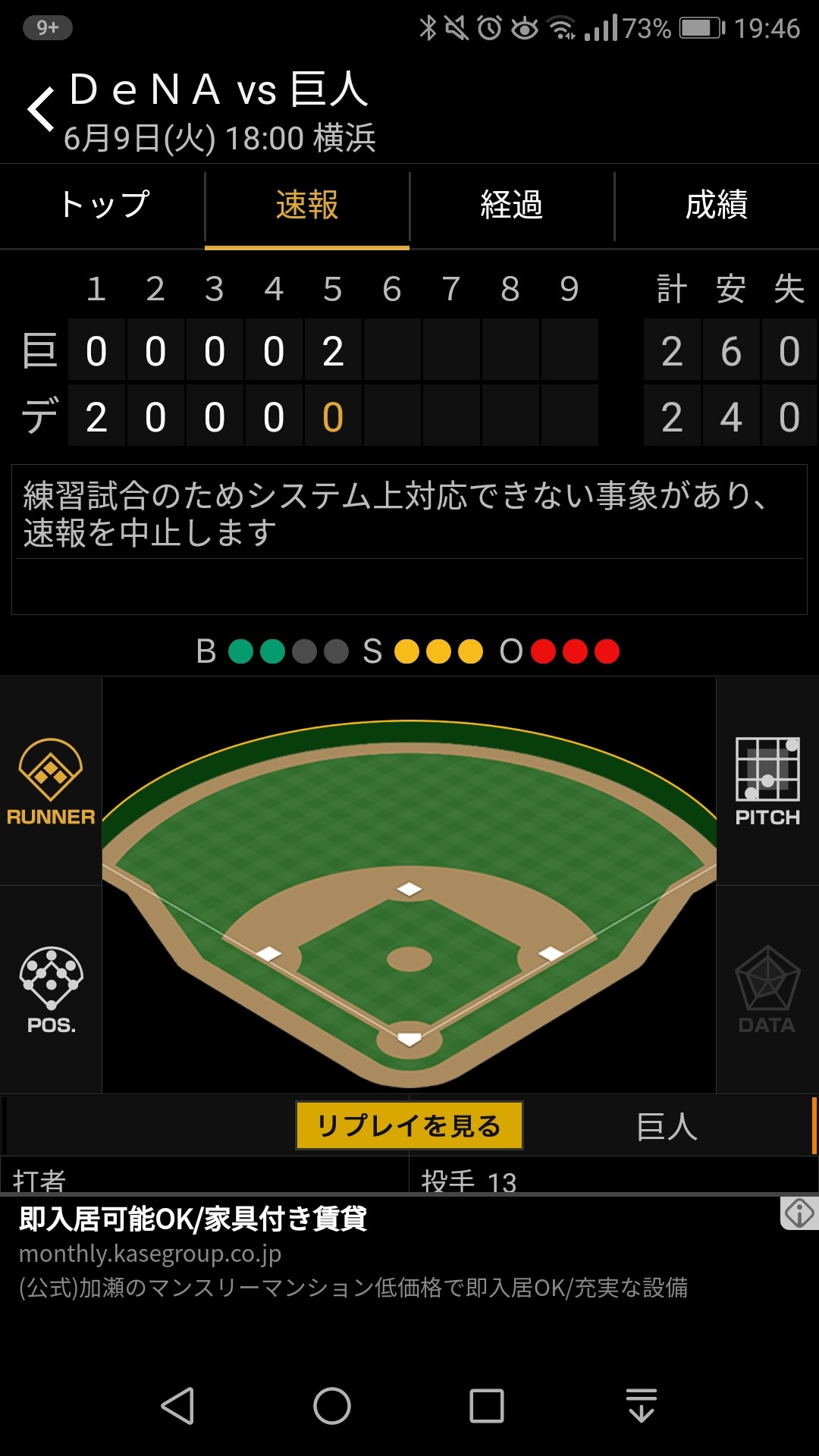Switch to the トップ tab

pos(104,206)
